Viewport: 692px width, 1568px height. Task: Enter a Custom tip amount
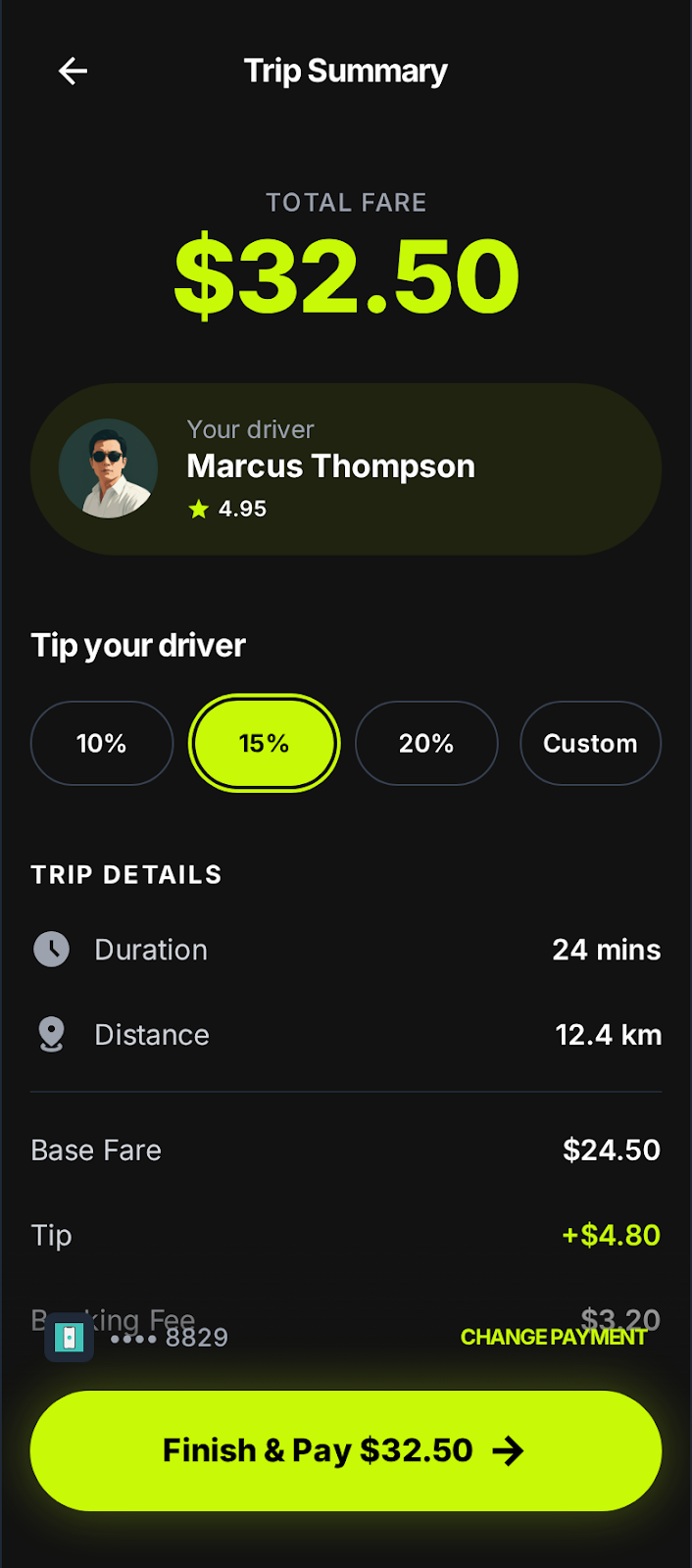point(590,743)
